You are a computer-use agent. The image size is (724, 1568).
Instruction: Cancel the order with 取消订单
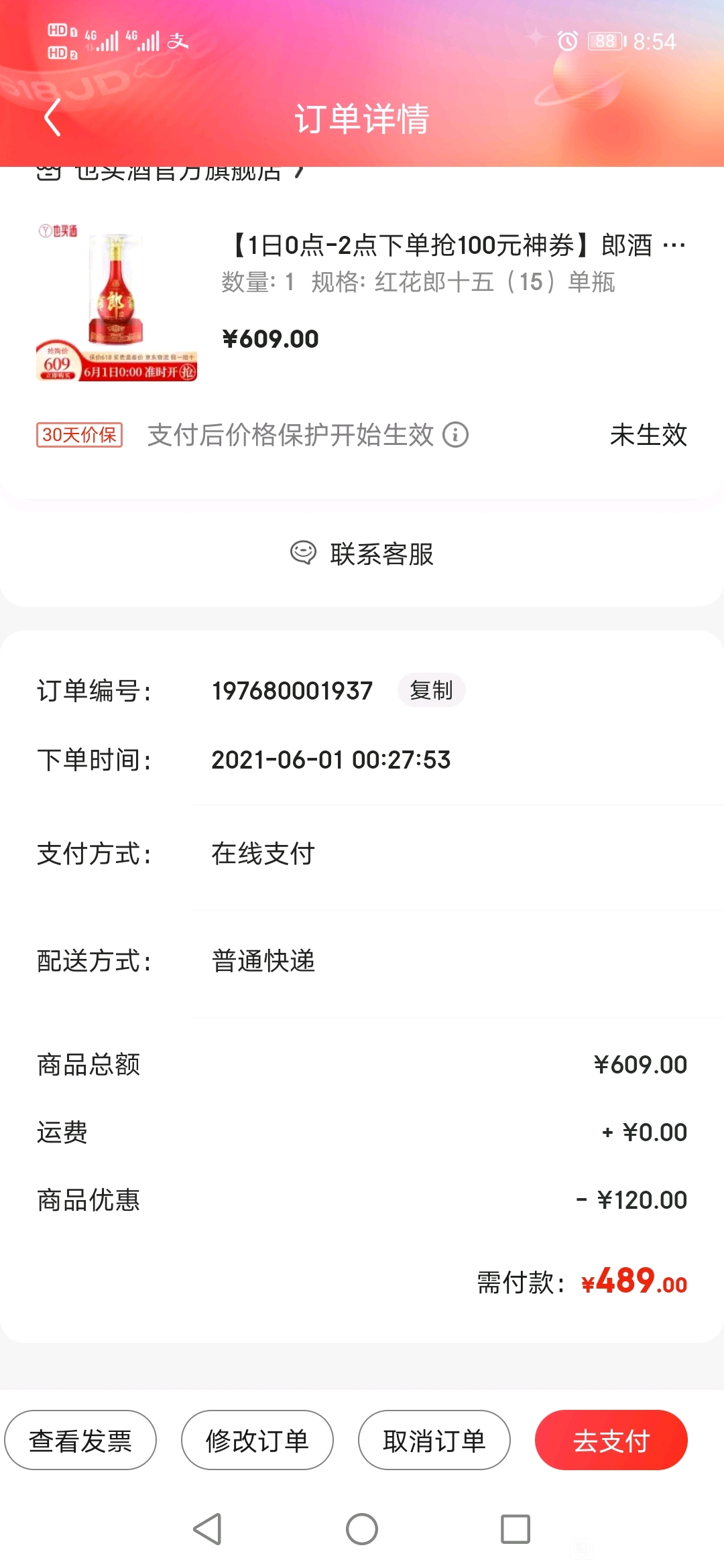pos(434,1440)
